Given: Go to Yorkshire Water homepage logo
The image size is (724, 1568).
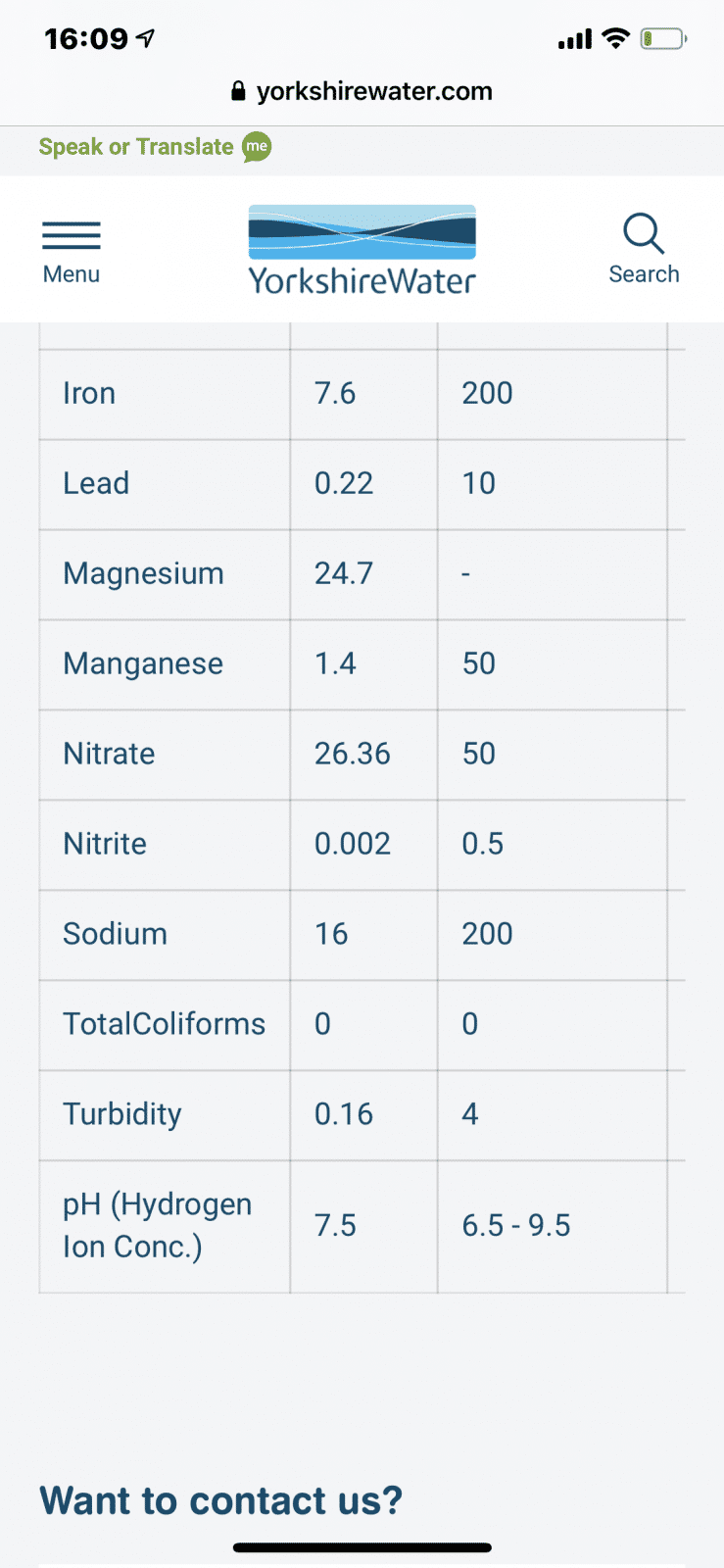Looking at the screenshot, I should (362, 250).
